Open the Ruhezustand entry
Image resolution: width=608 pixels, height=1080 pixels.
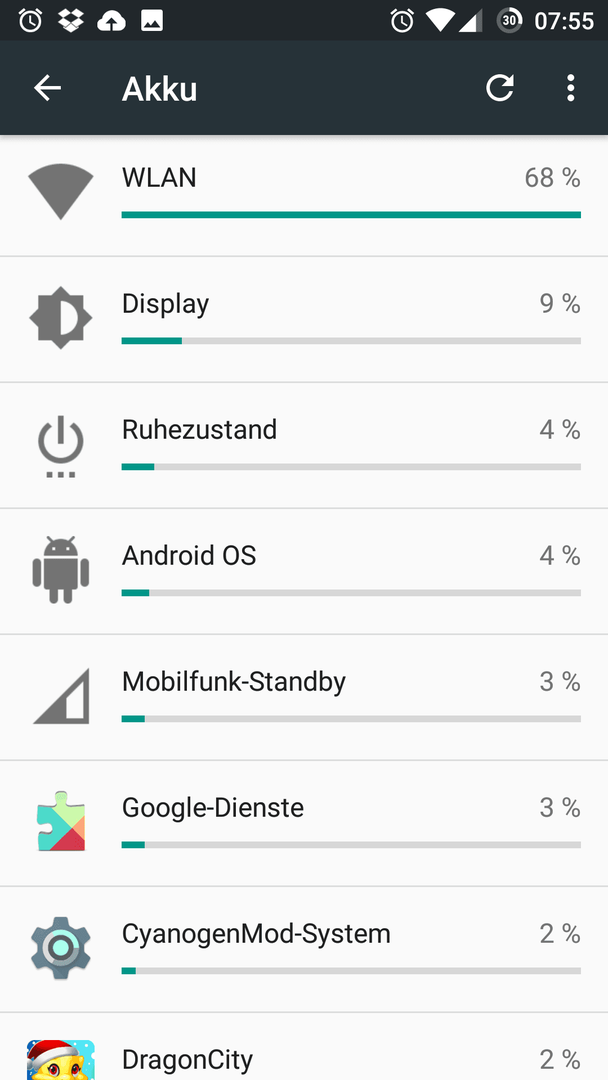click(x=304, y=446)
